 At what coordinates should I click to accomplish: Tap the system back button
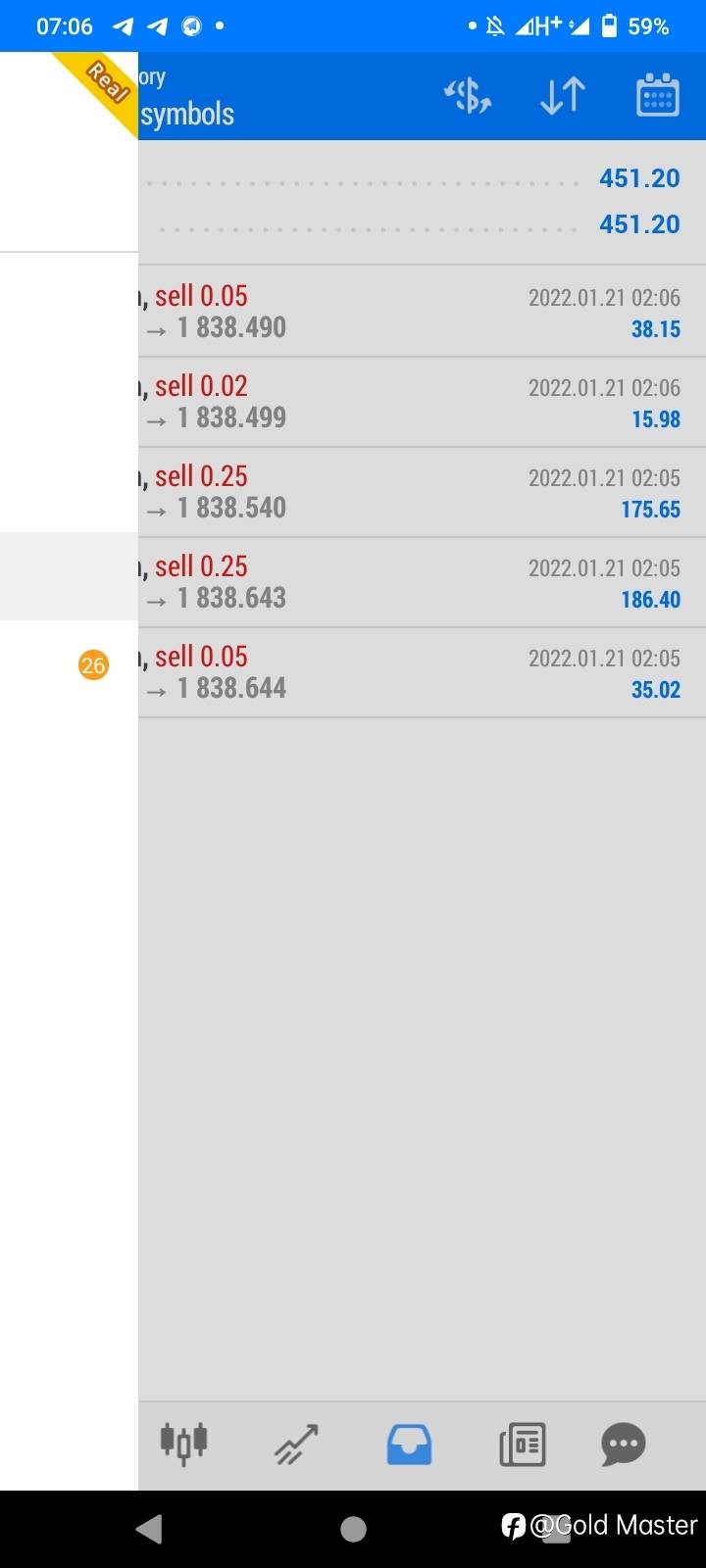[149, 1529]
